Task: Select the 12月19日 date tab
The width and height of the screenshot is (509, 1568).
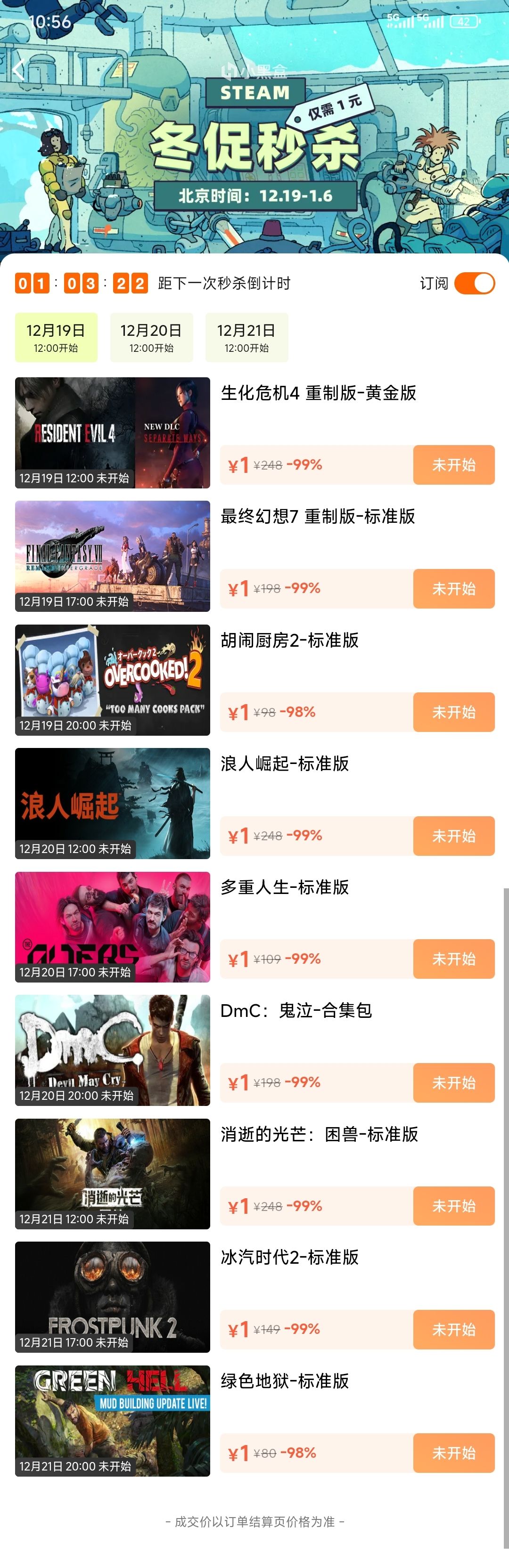Action: (x=56, y=337)
